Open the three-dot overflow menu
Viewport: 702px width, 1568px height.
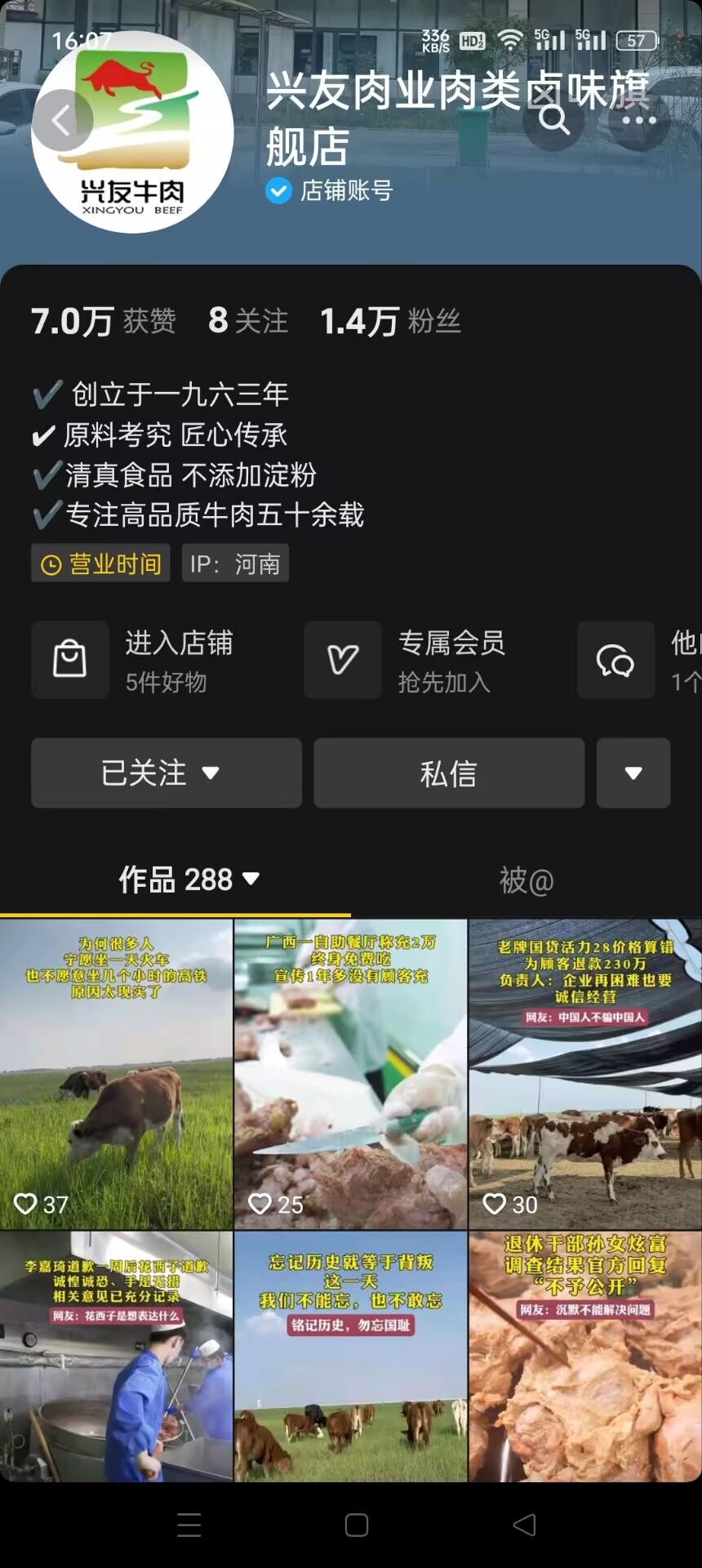click(x=638, y=120)
